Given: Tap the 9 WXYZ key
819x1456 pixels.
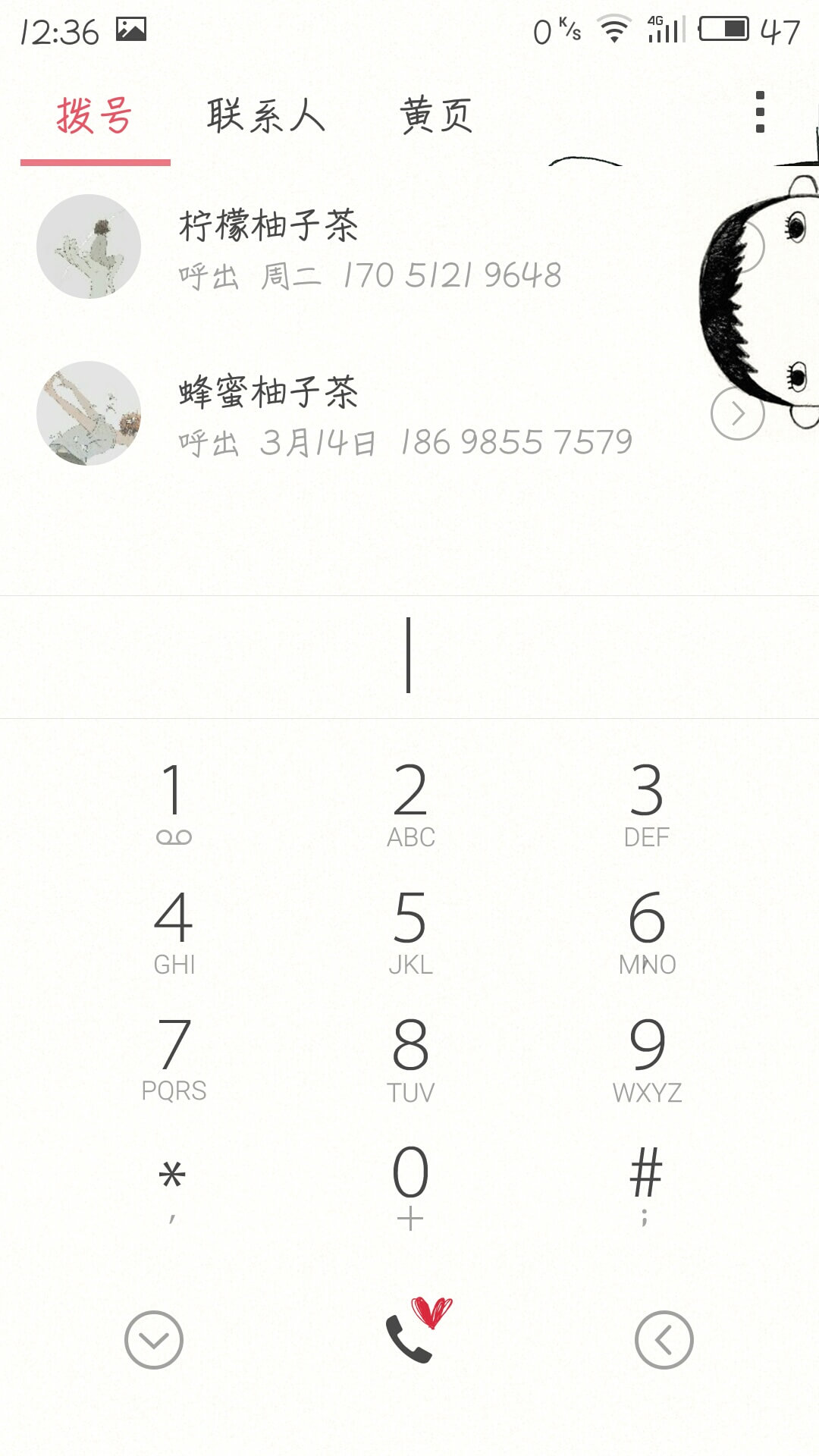Looking at the screenshot, I should tap(647, 1059).
